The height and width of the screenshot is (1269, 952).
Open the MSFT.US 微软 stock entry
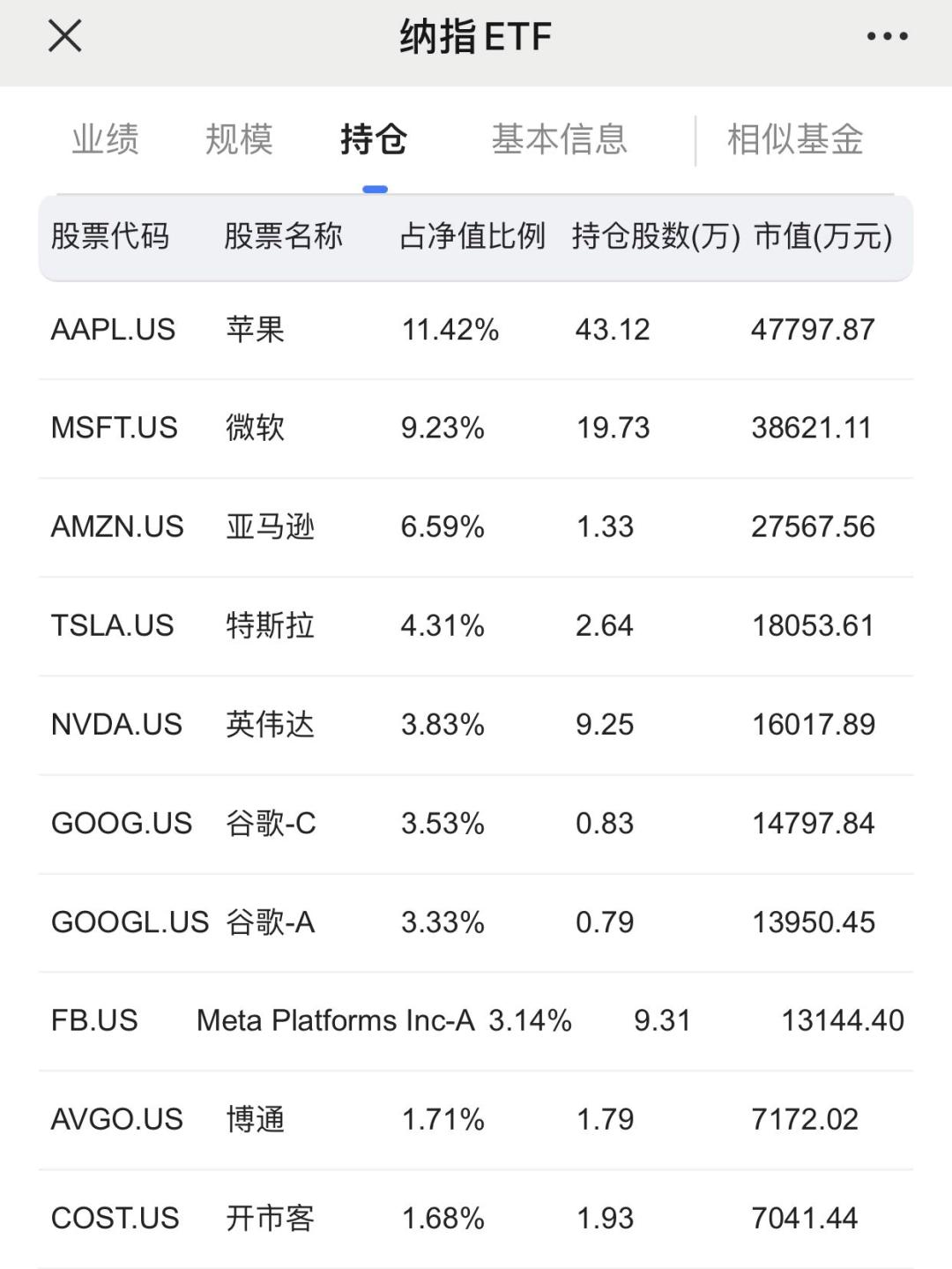click(x=476, y=428)
